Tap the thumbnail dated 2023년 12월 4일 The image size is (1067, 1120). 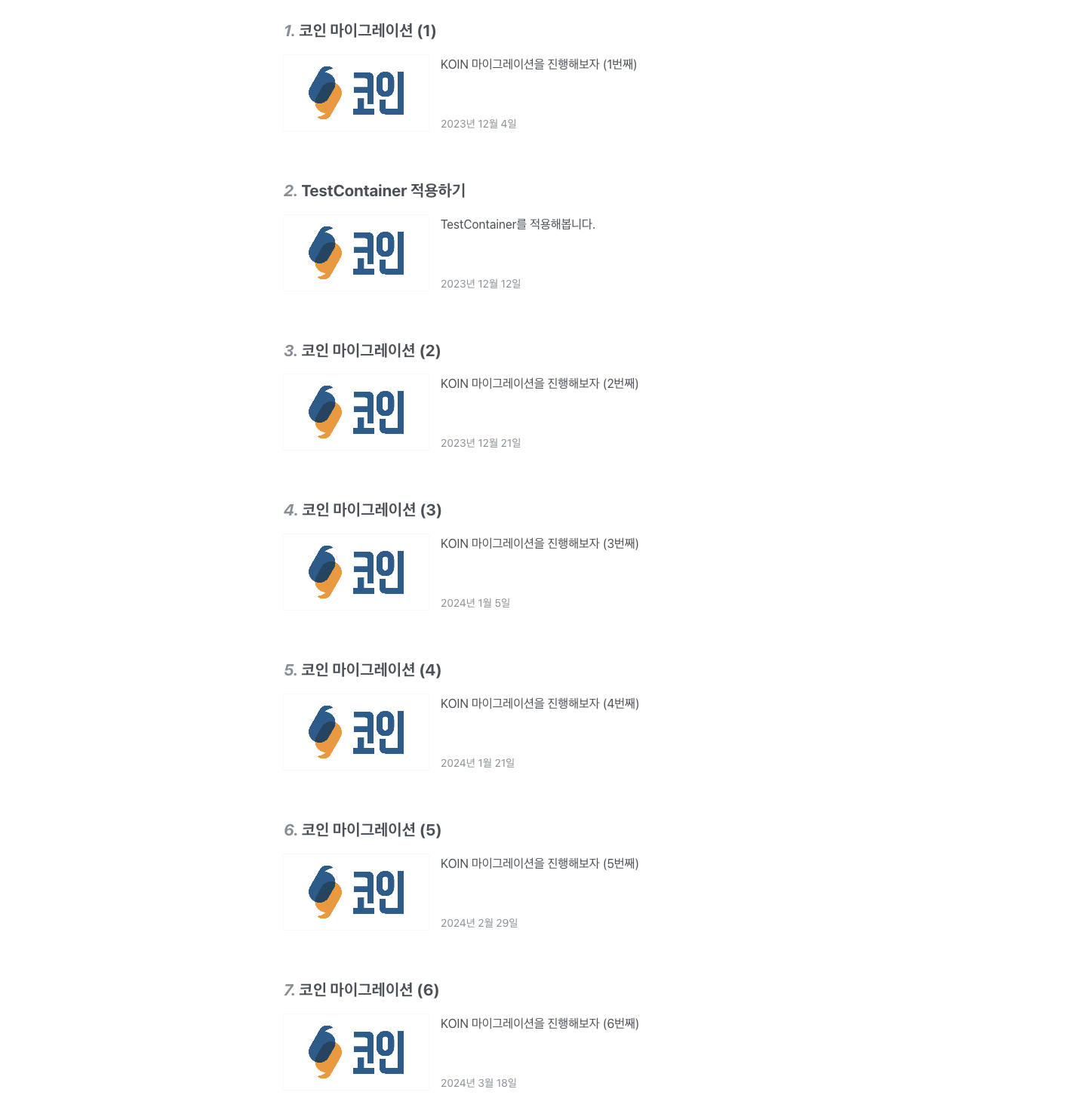pos(356,93)
